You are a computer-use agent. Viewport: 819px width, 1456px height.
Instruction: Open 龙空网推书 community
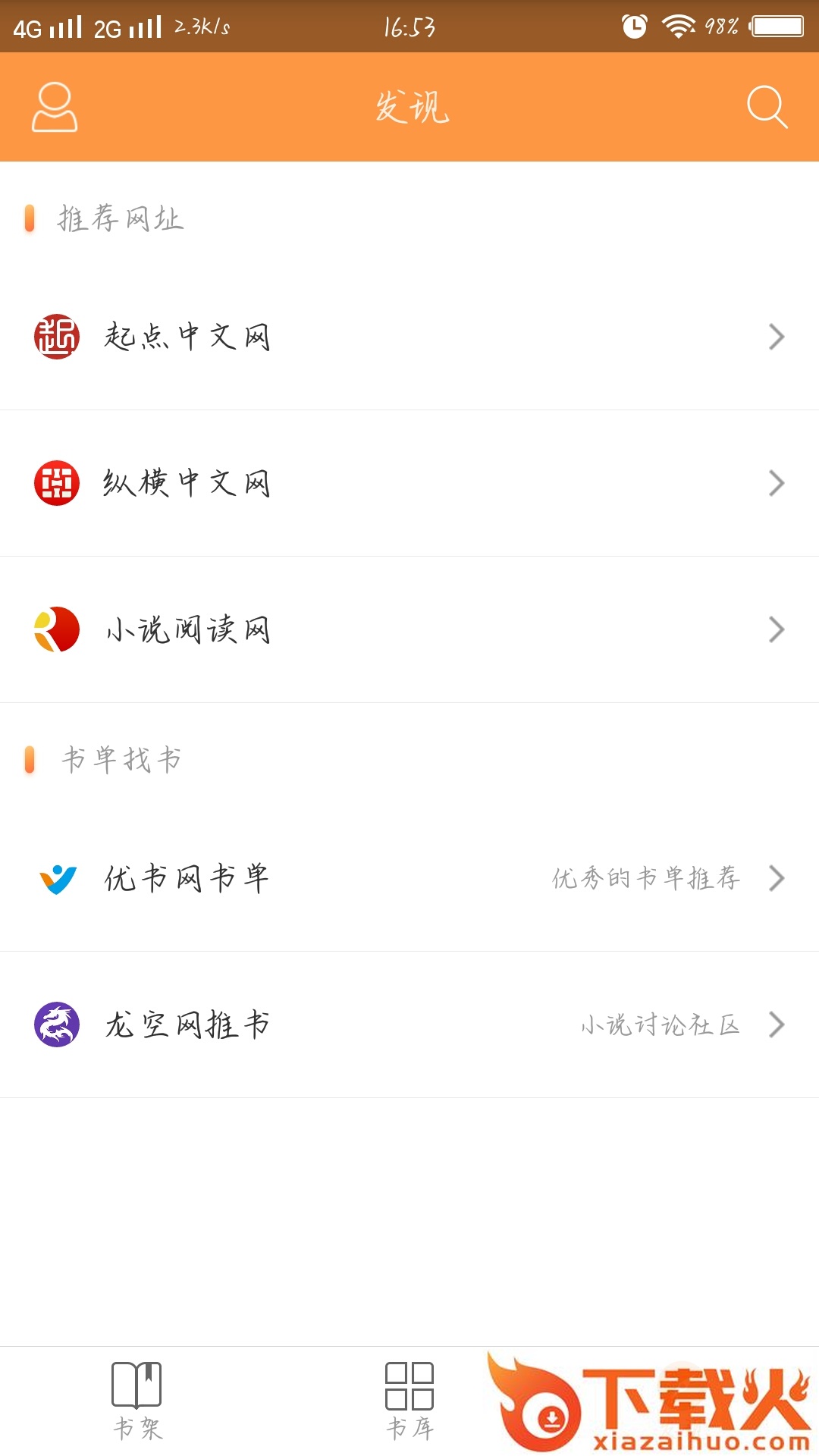coord(409,1025)
